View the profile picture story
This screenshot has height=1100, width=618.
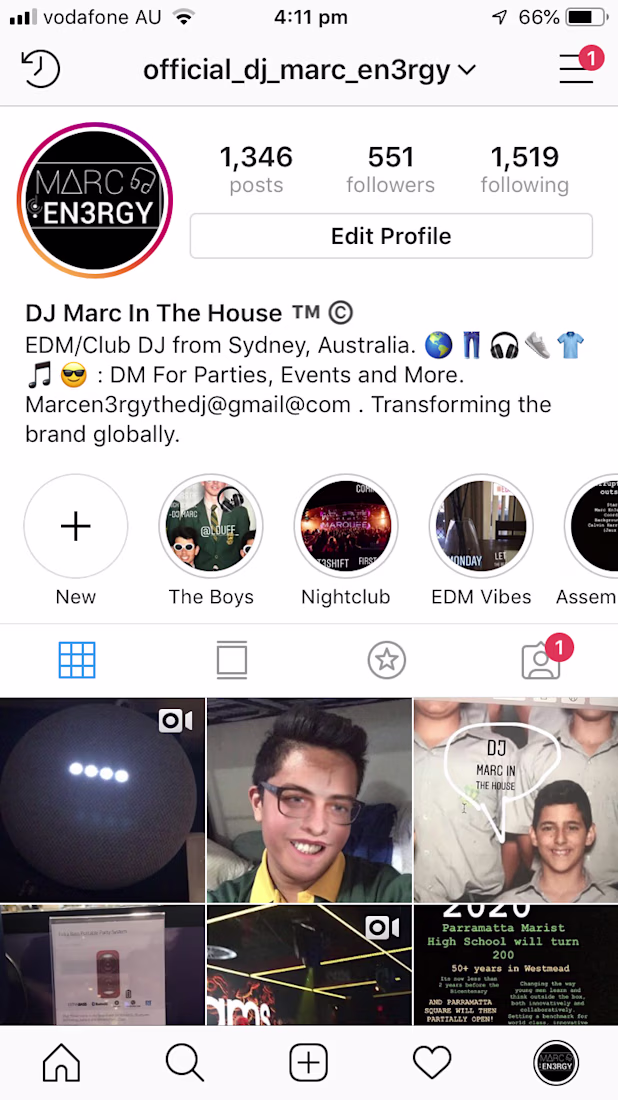coord(95,200)
